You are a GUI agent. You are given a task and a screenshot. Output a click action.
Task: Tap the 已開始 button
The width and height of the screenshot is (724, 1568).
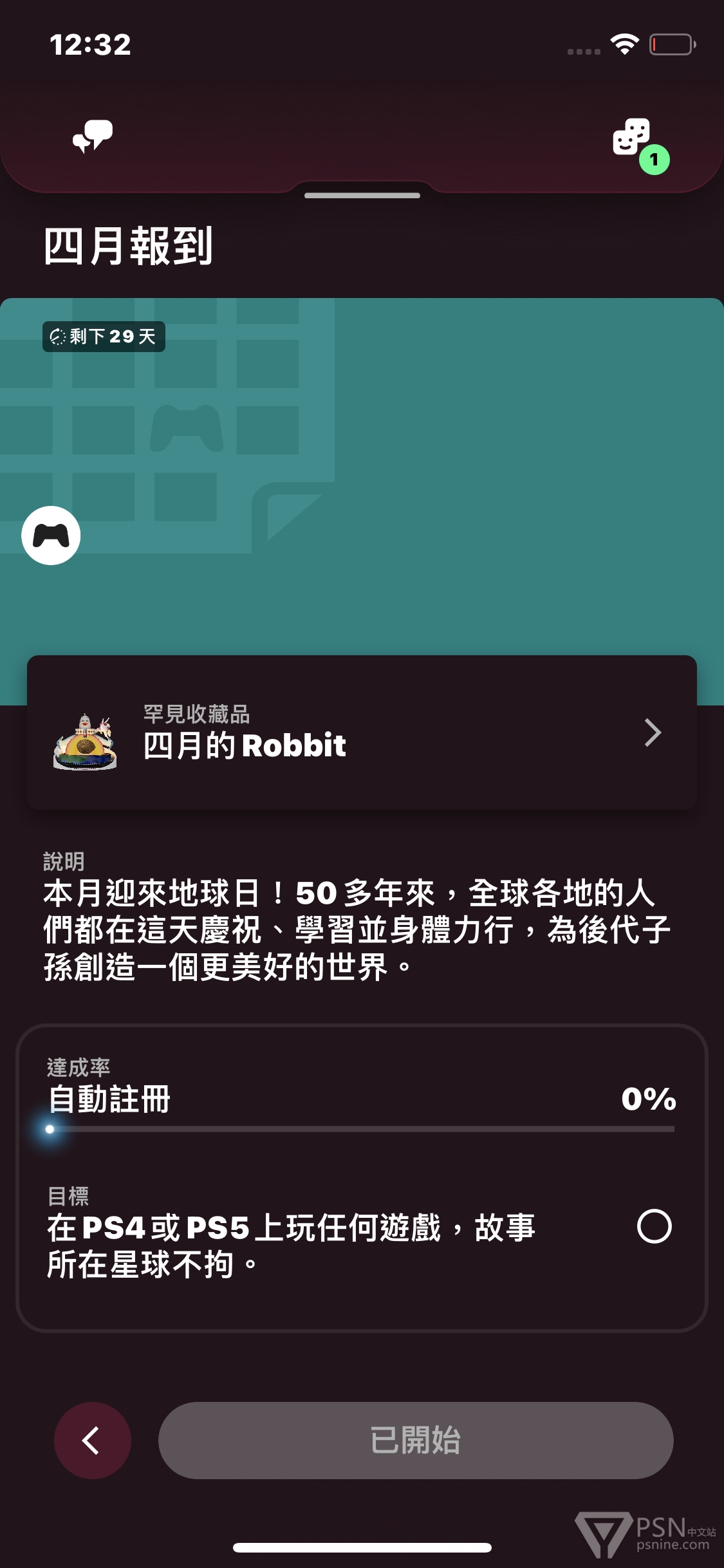click(x=416, y=1441)
